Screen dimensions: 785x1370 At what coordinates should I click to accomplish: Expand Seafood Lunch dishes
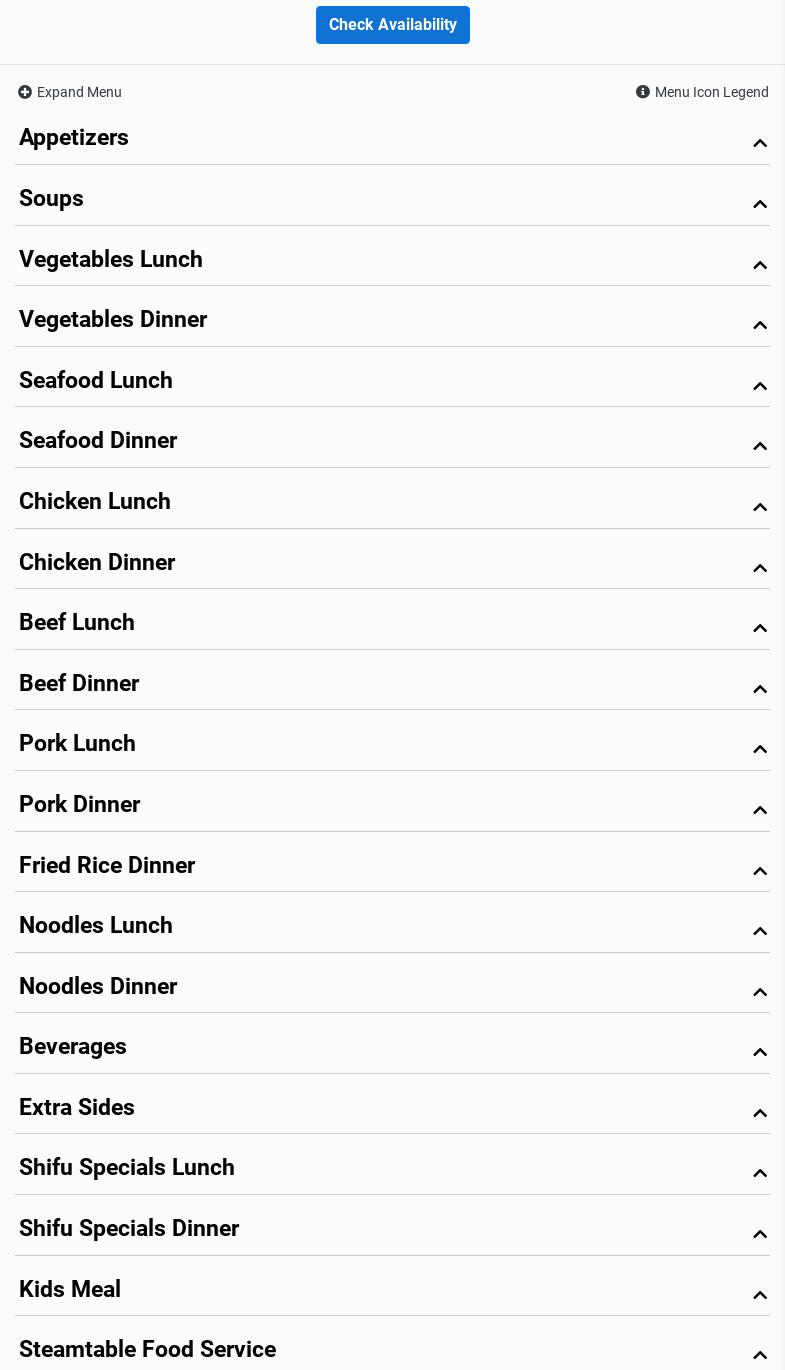96,381
